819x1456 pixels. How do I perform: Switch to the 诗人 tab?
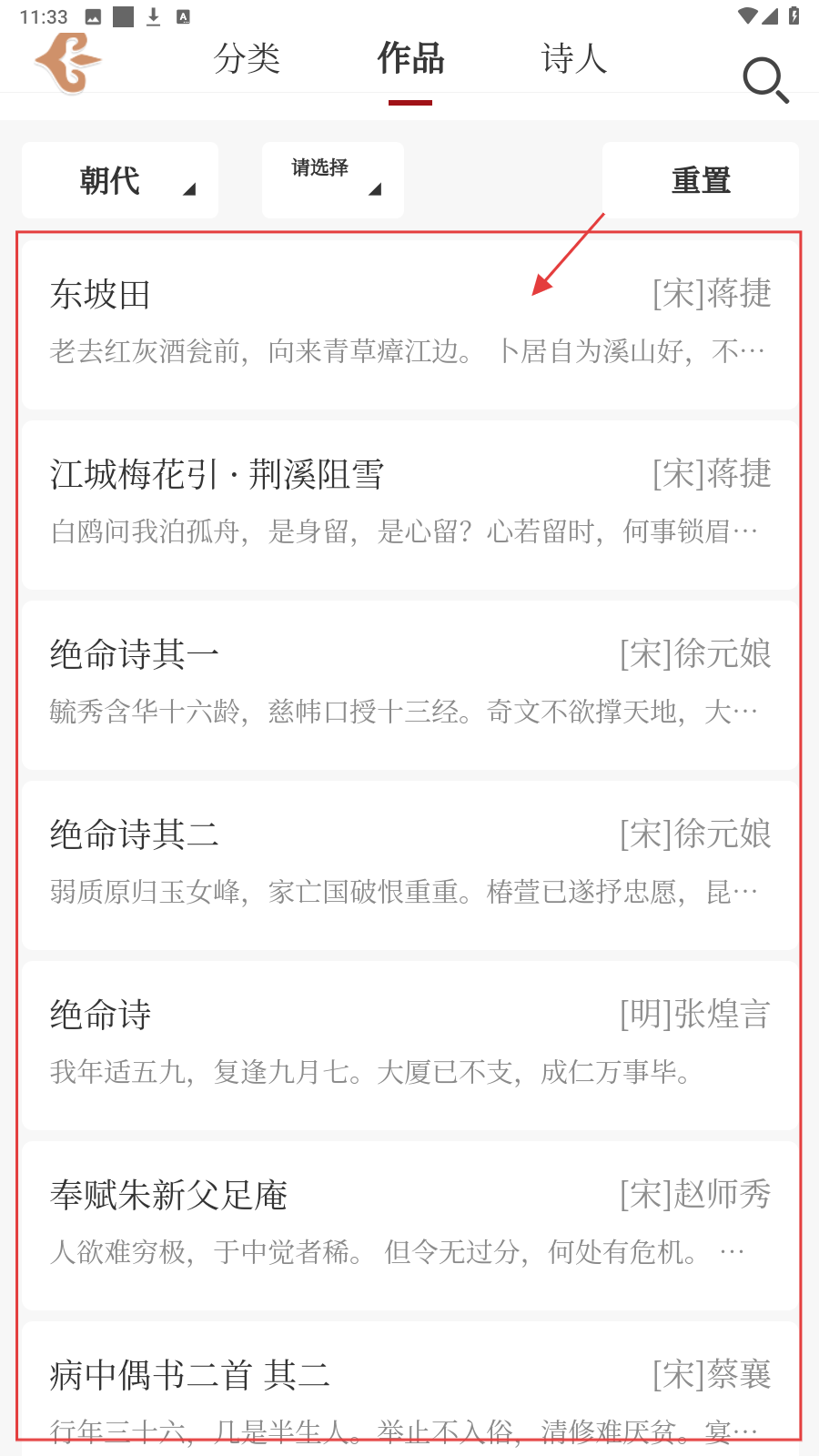(573, 59)
